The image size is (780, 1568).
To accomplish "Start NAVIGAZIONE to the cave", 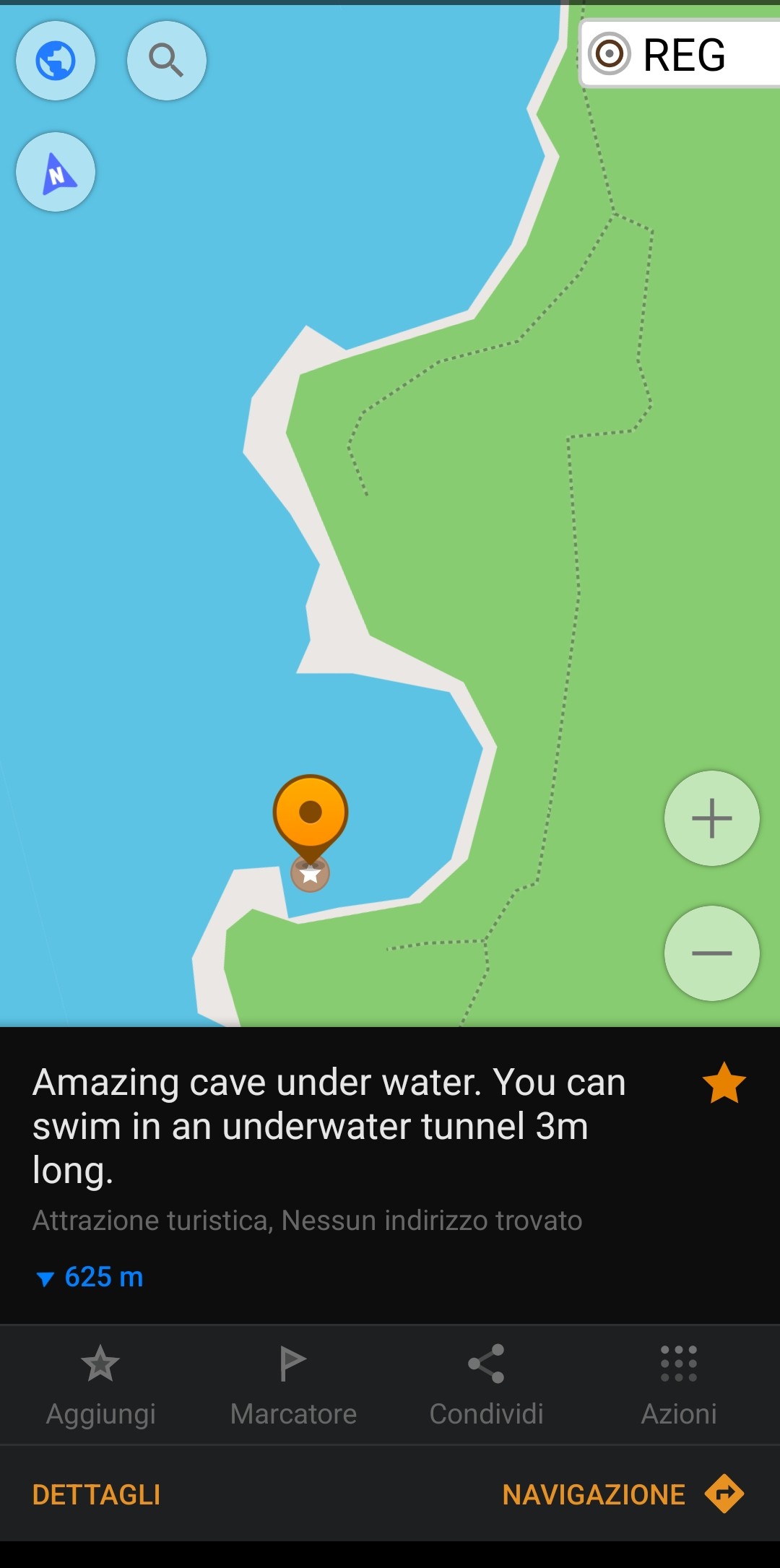I will pyautogui.click(x=621, y=1494).
